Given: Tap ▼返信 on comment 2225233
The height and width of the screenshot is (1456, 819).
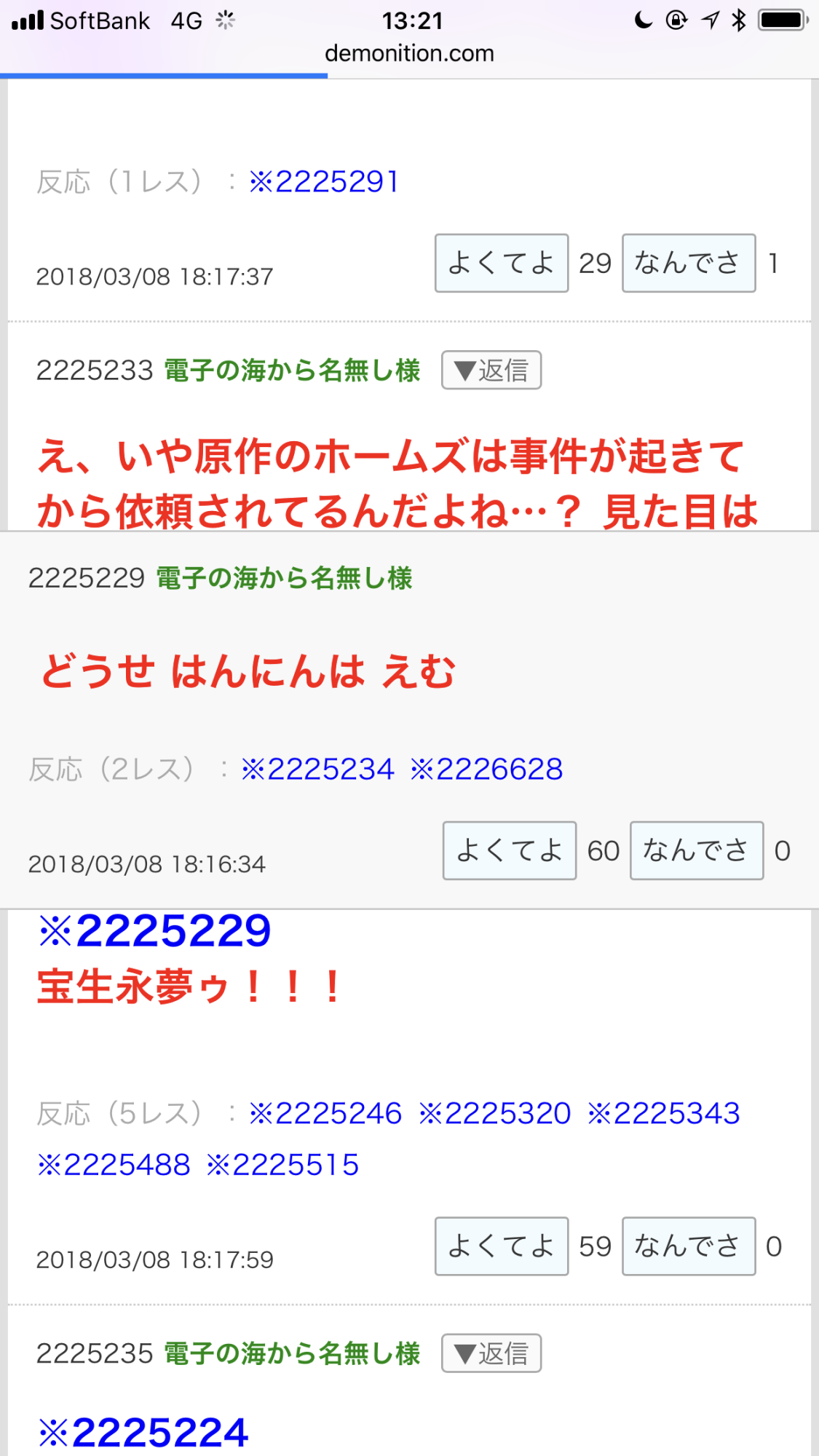Looking at the screenshot, I should tap(491, 371).
